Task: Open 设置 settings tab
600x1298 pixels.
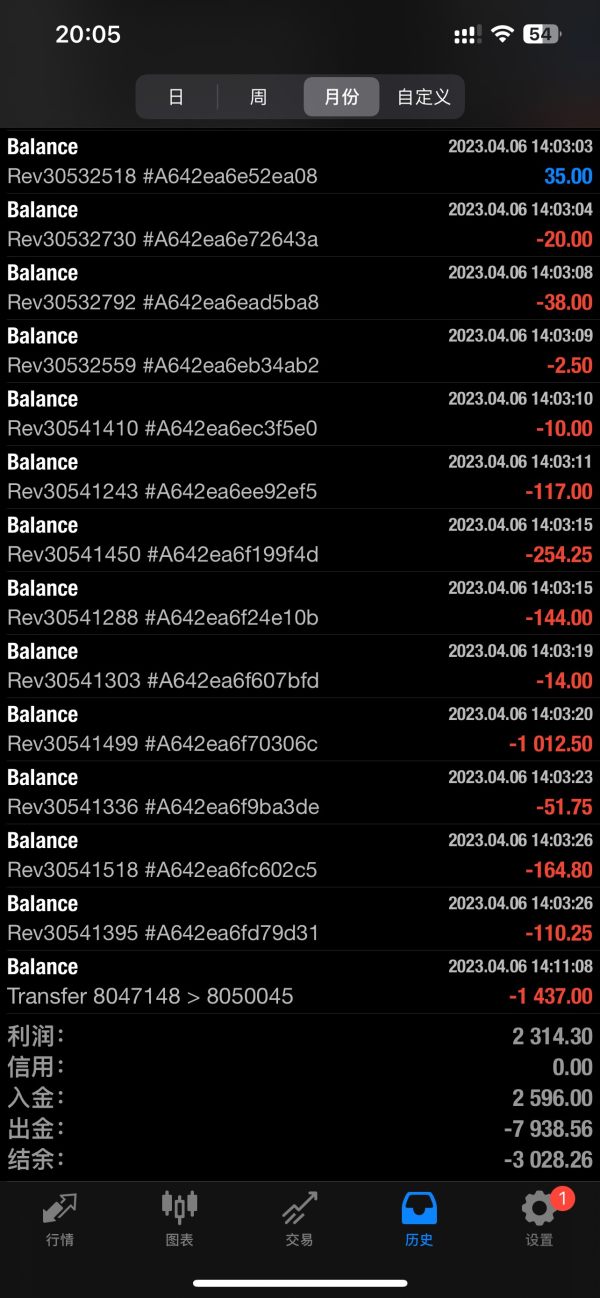Action: [539, 1218]
